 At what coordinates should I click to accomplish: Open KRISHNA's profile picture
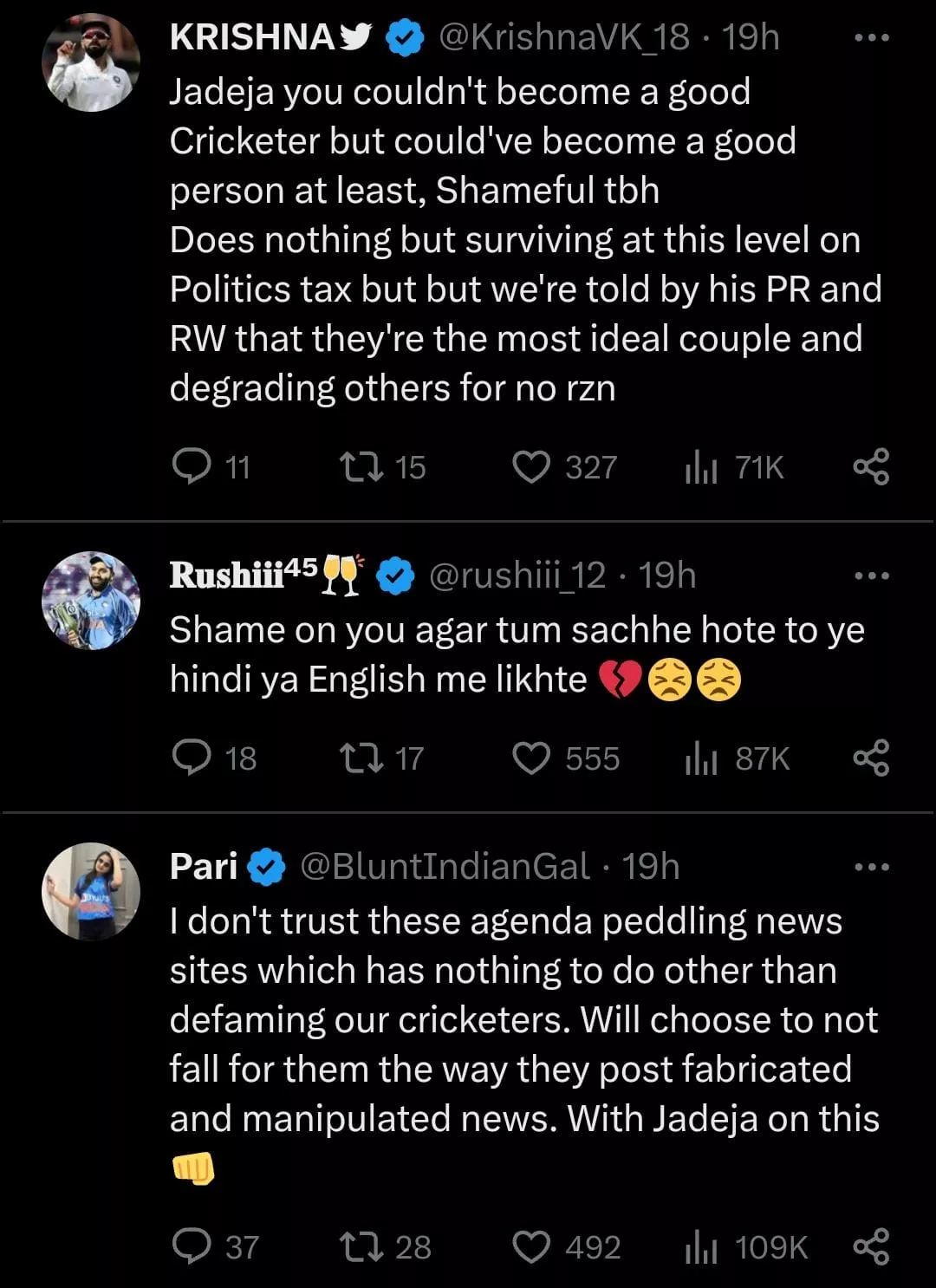91,62
